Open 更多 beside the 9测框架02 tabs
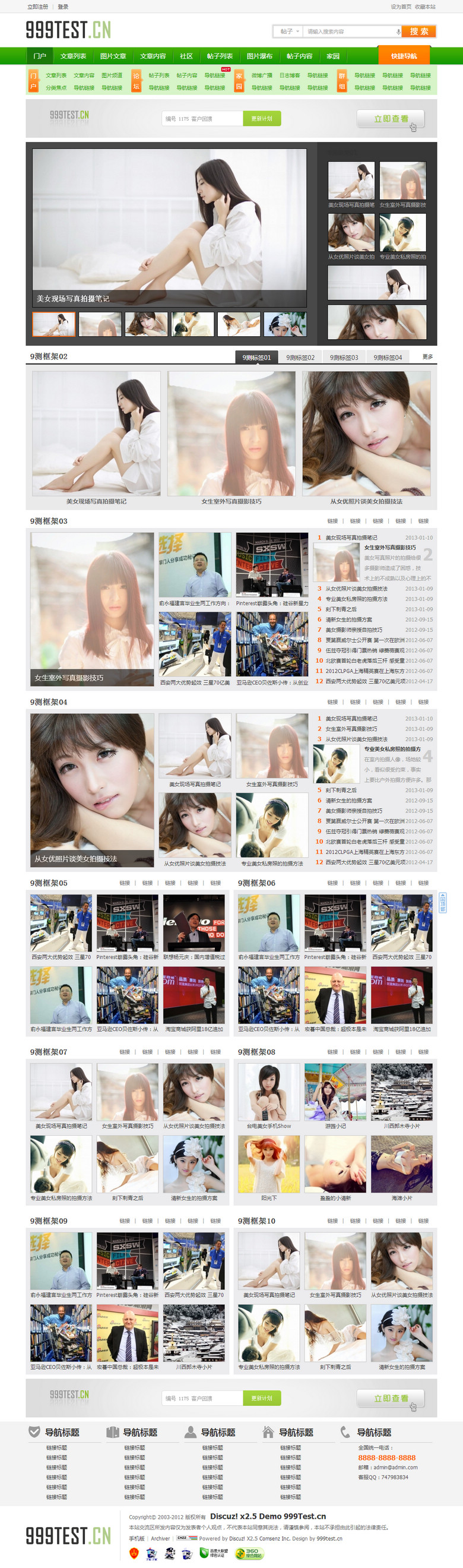The width and height of the screenshot is (463, 1568). click(x=428, y=357)
